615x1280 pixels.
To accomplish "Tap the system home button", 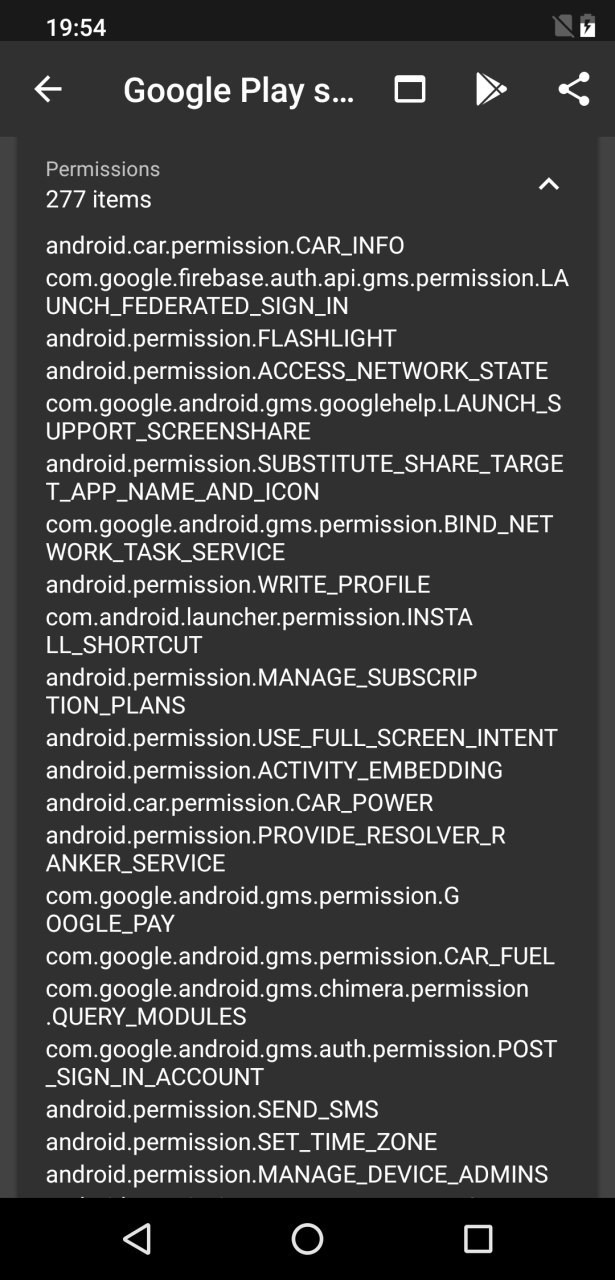I will click(x=307, y=1239).
